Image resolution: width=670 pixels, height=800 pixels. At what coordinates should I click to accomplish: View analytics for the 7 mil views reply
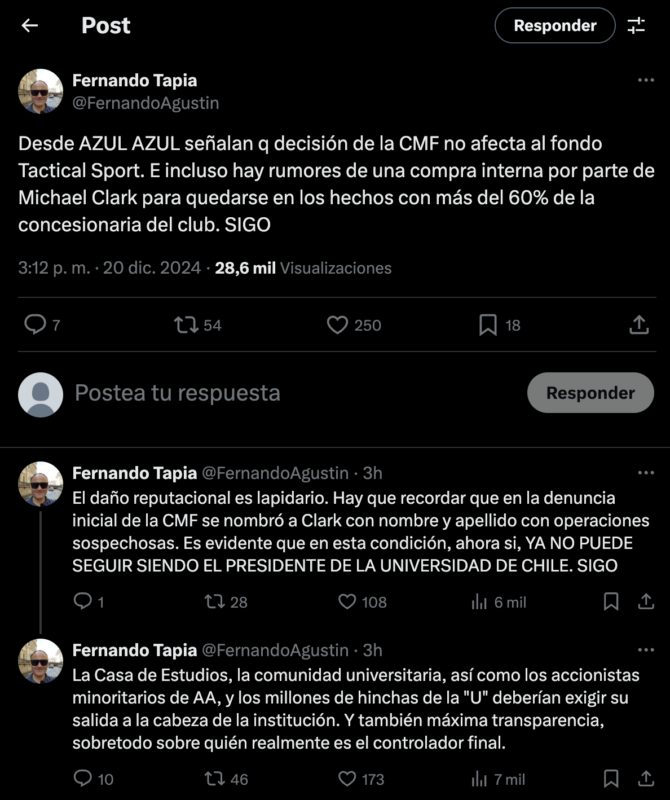(x=479, y=778)
